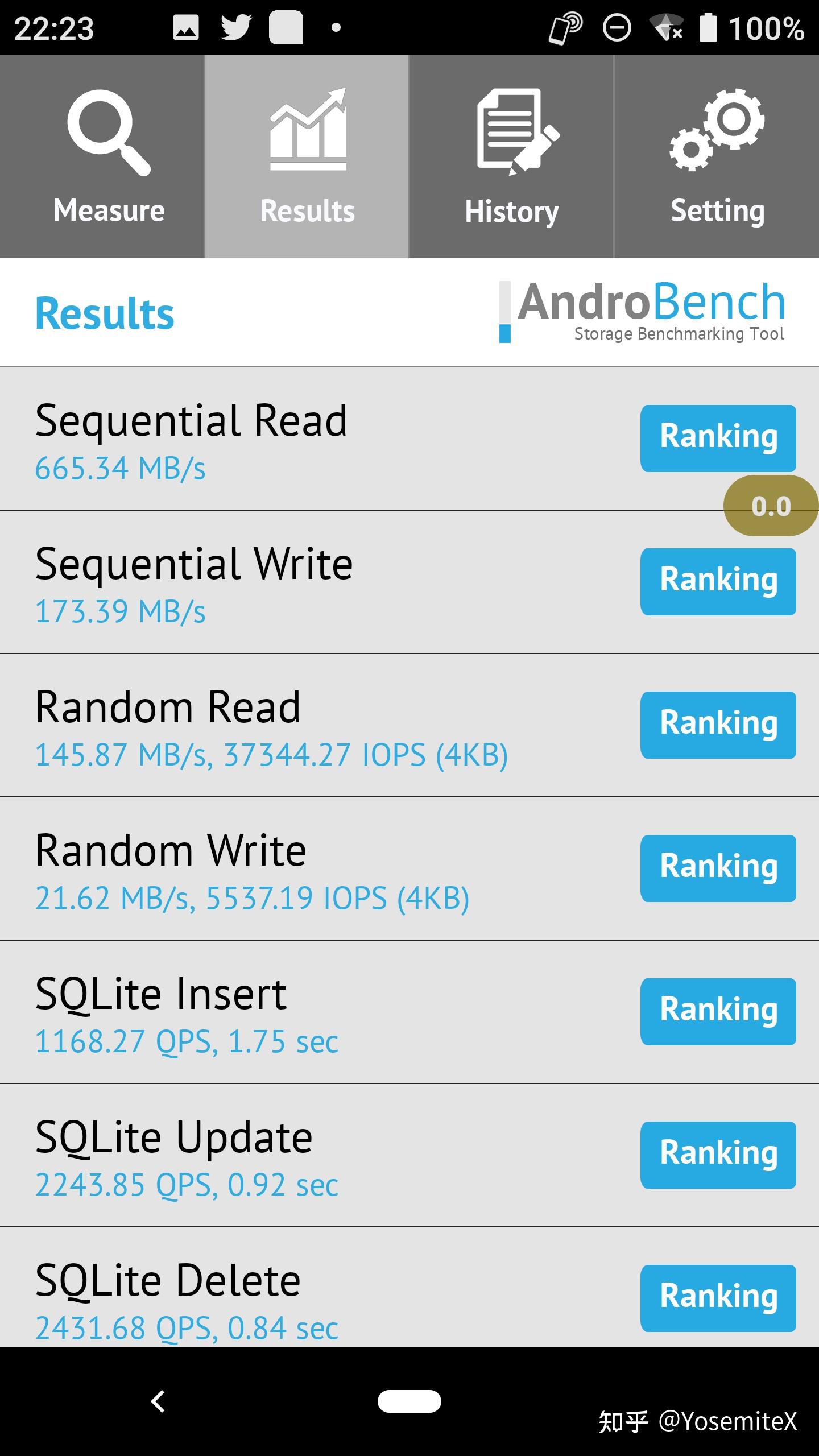
Task: Go home with the navigation pill
Action: [x=409, y=1401]
